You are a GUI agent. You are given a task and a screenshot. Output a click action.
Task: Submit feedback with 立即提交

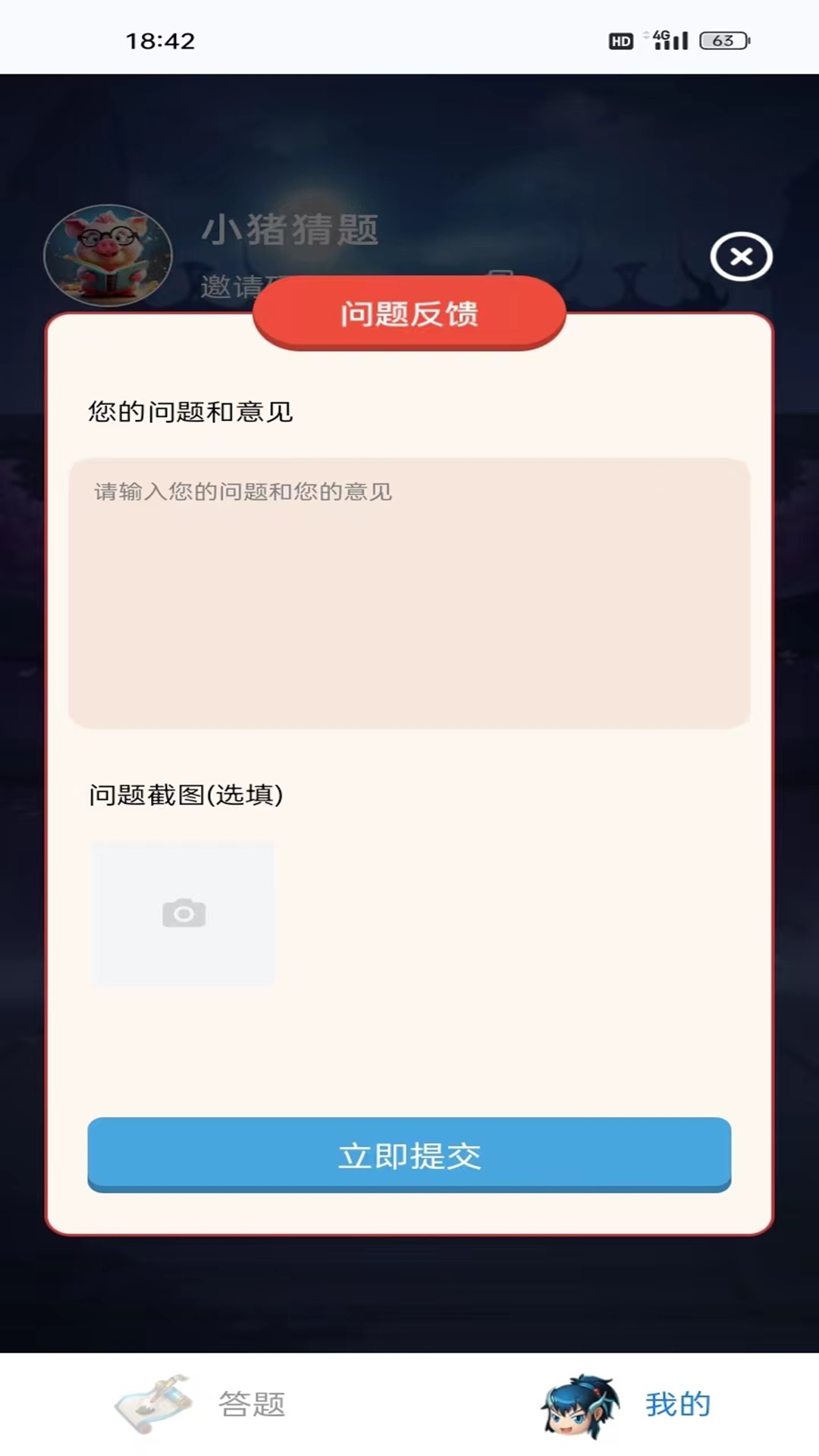click(409, 1154)
